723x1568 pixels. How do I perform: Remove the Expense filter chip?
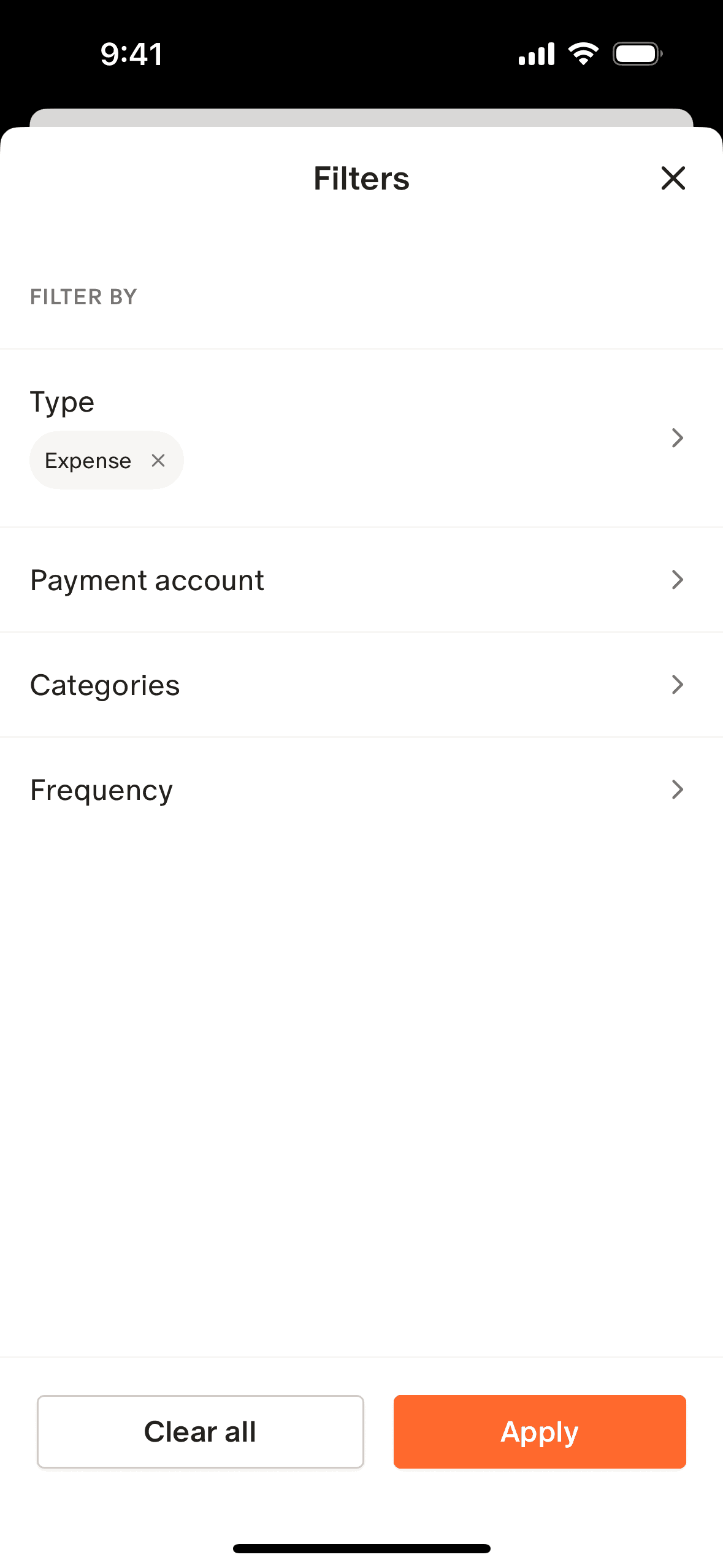[x=159, y=460]
